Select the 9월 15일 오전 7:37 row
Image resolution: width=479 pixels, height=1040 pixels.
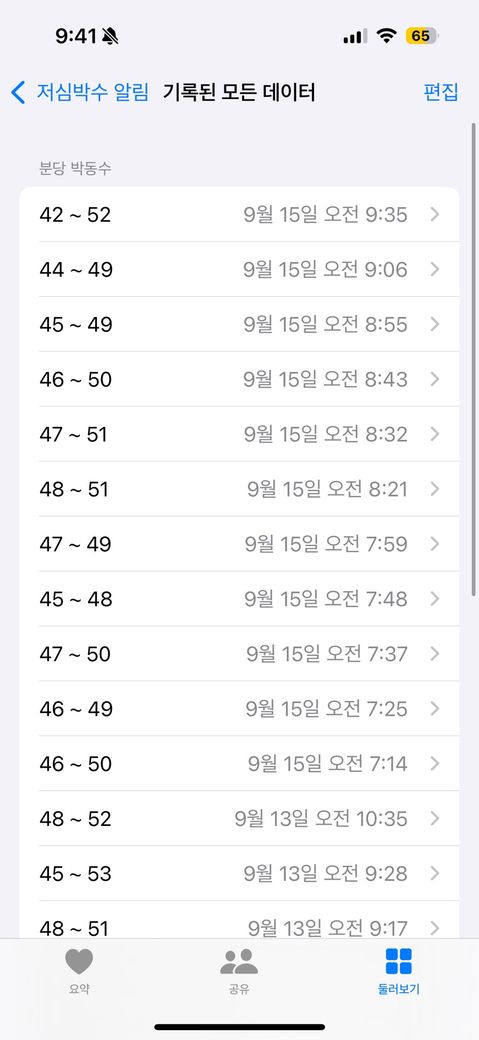[240, 654]
